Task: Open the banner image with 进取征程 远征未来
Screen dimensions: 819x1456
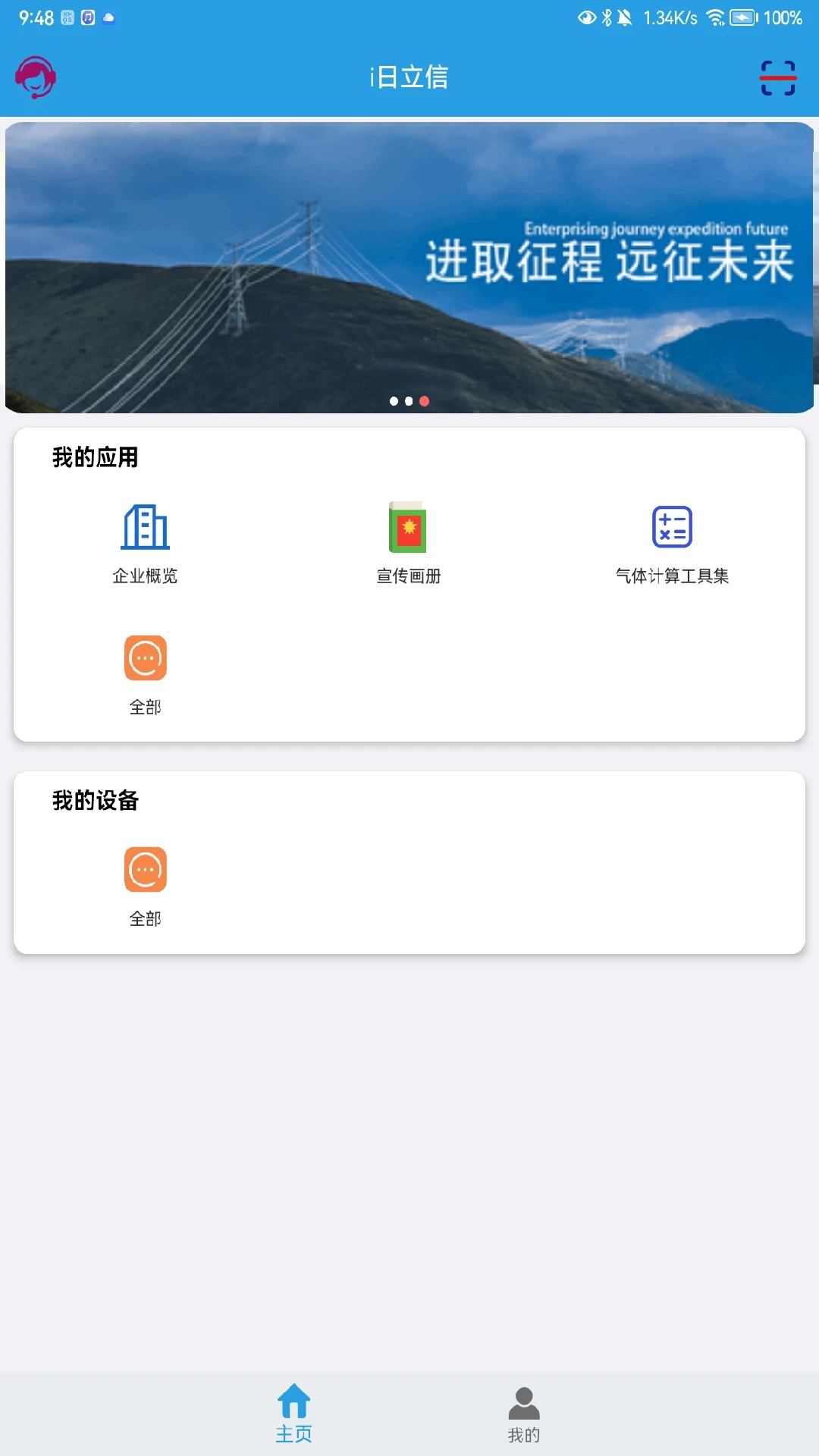Action: click(409, 265)
